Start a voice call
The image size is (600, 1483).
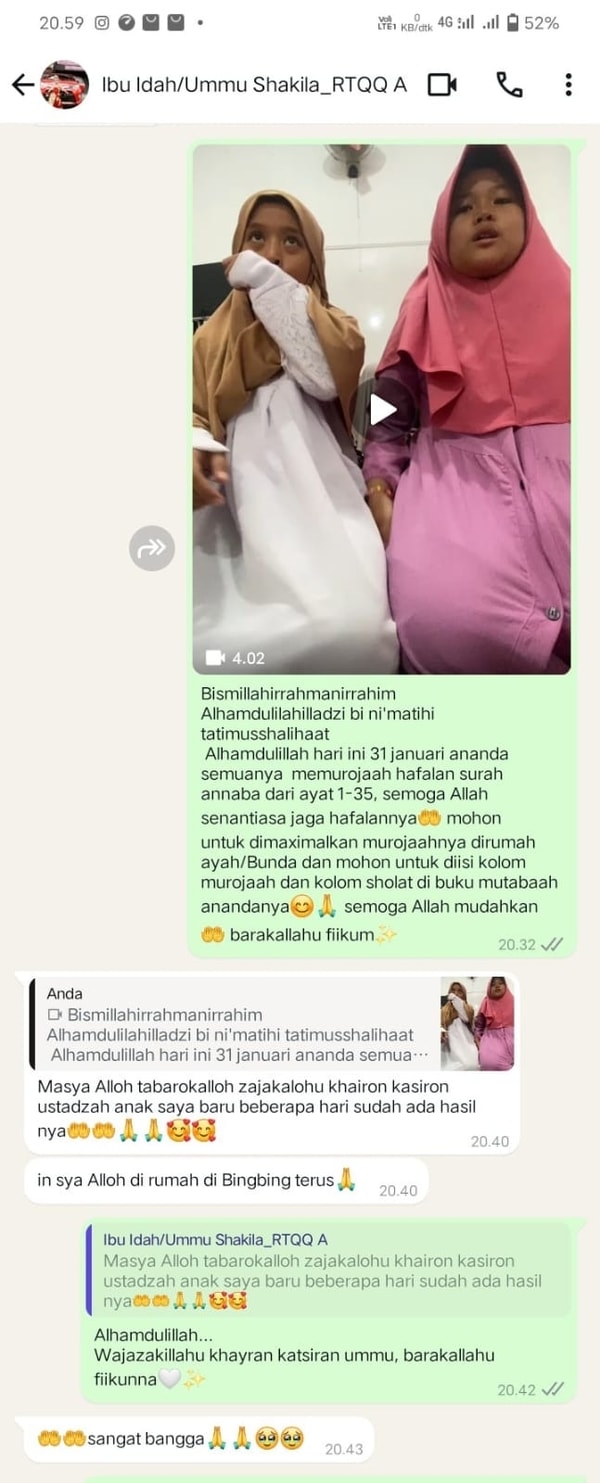(x=509, y=85)
